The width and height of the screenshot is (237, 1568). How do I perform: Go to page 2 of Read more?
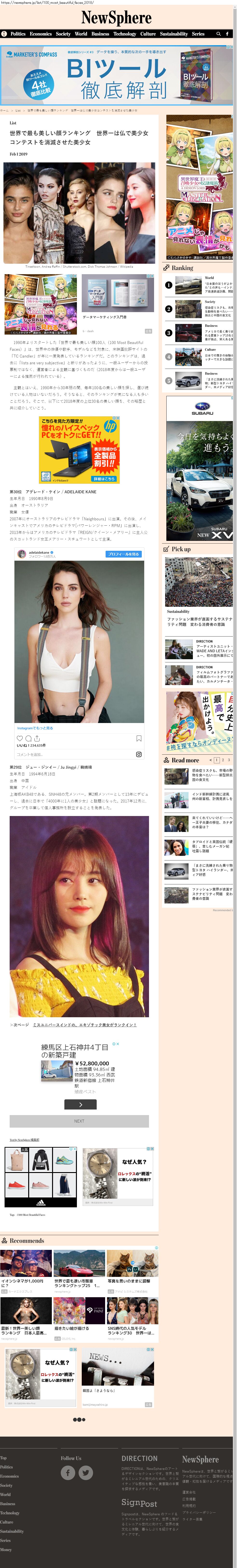(223, 760)
